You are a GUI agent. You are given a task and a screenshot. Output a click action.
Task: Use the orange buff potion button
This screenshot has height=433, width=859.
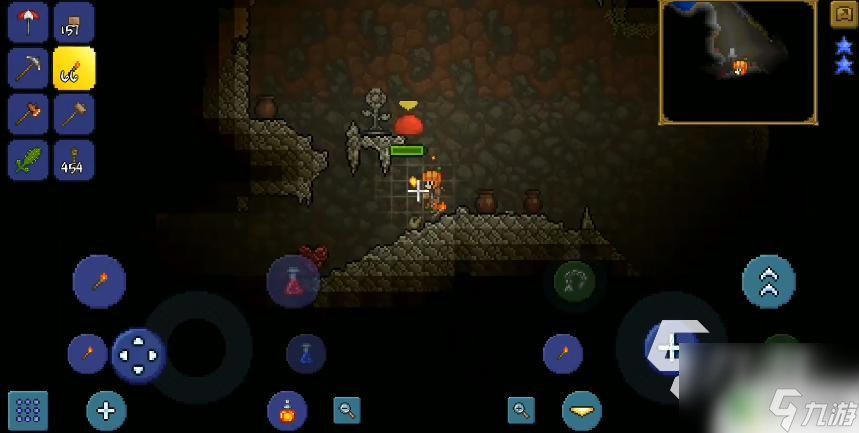click(x=287, y=410)
